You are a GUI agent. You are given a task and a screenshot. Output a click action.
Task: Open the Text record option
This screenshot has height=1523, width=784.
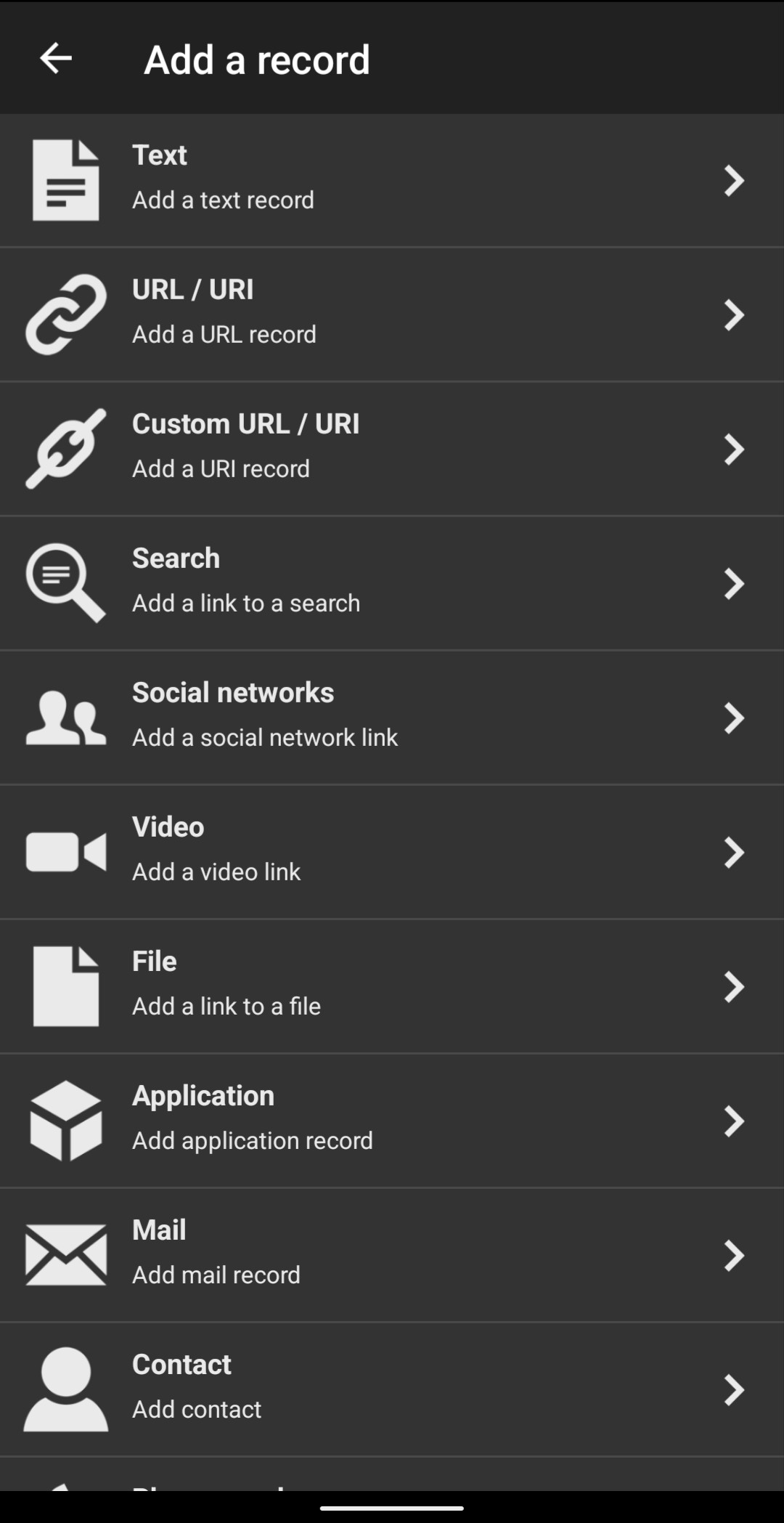pyautogui.click(x=392, y=180)
